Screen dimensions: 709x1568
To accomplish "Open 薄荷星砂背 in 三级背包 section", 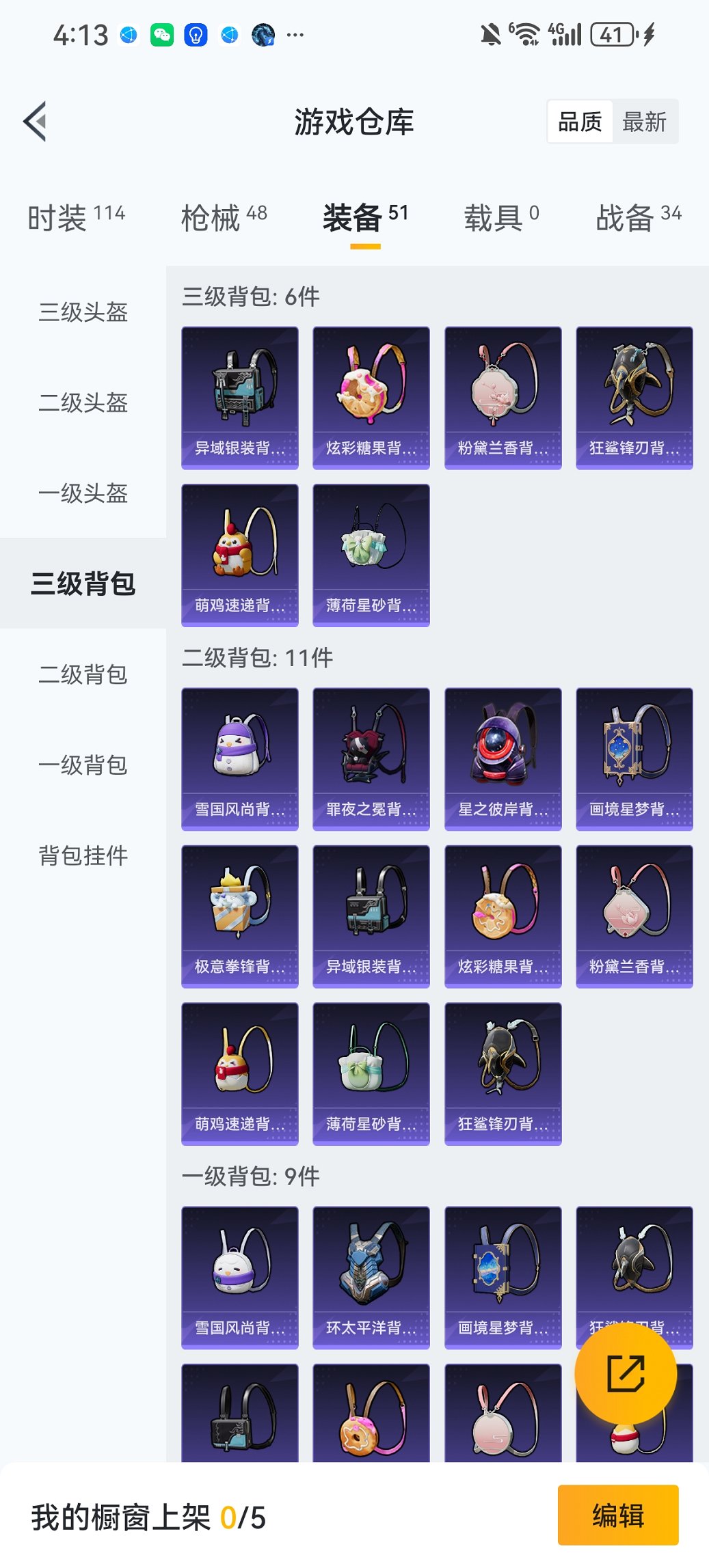I will 371,555.
